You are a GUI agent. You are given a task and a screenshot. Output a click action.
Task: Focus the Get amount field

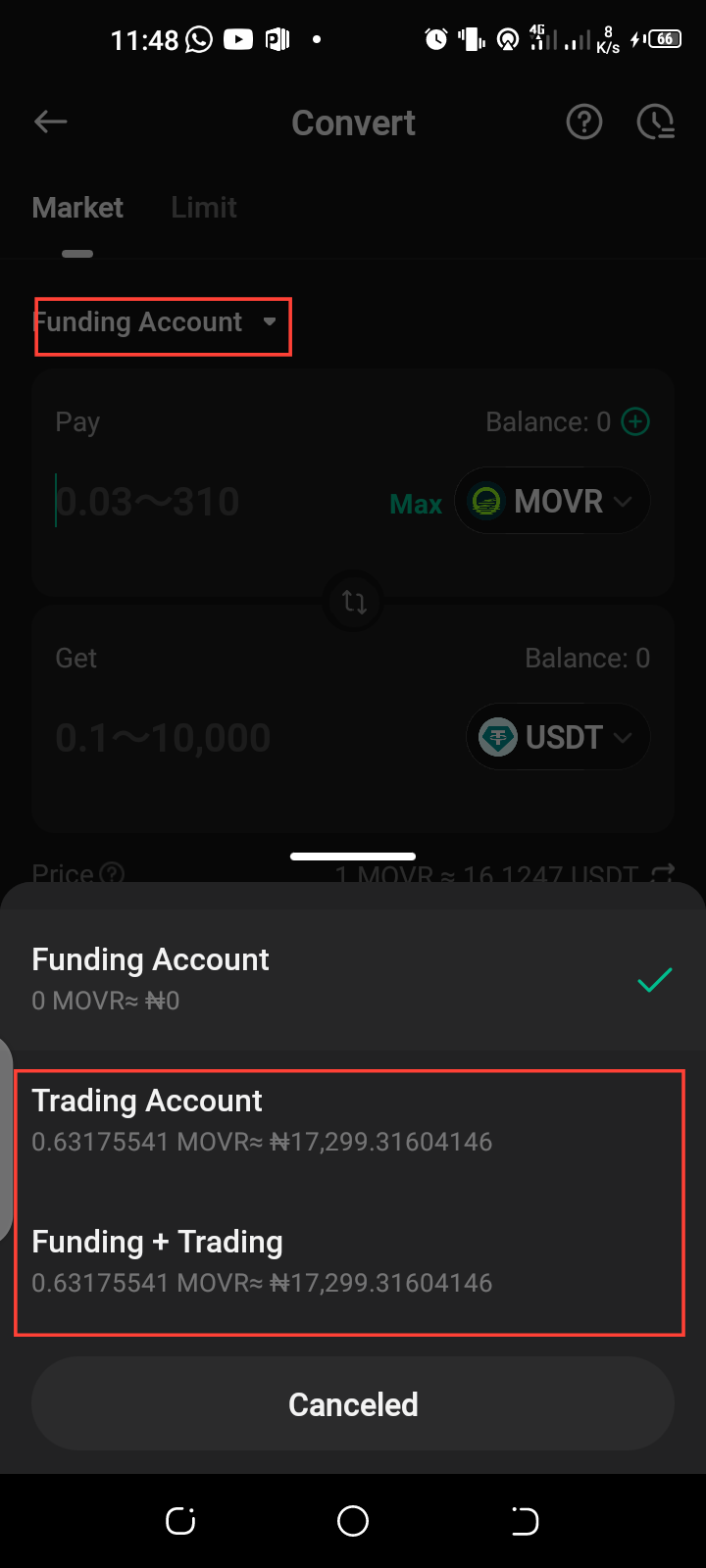196,738
